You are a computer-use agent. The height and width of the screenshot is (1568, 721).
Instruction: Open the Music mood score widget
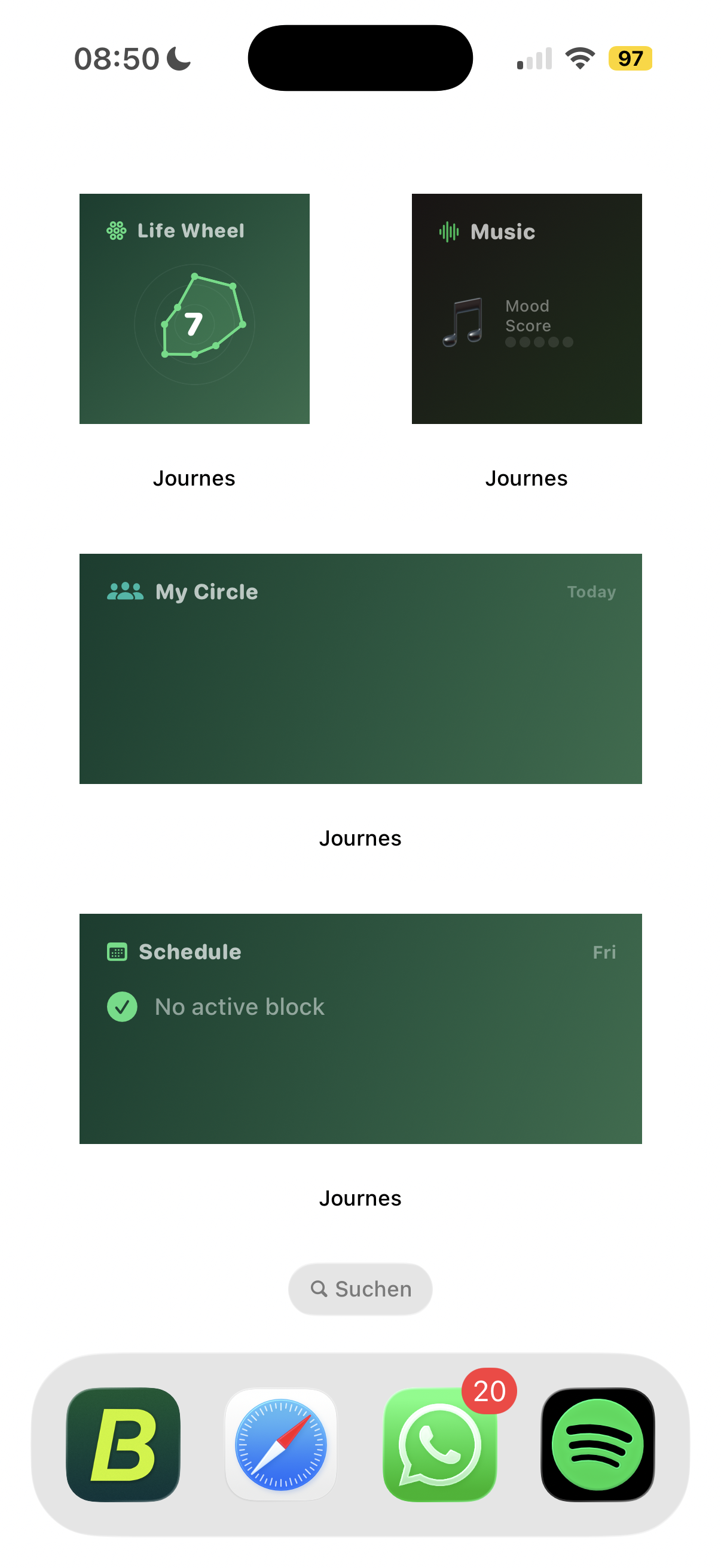tap(526, 309)
